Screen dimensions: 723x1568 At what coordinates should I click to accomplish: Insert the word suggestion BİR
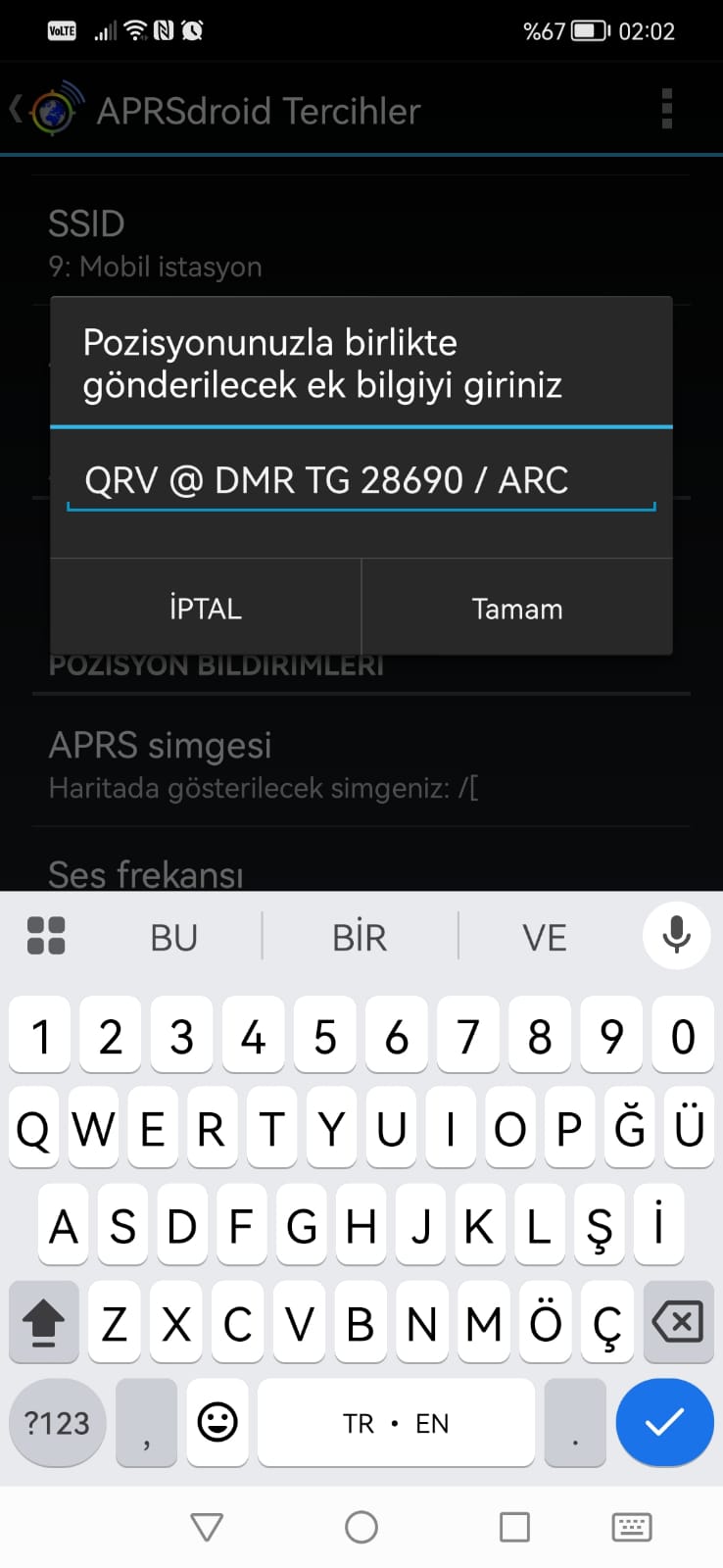tap(360, 938)
